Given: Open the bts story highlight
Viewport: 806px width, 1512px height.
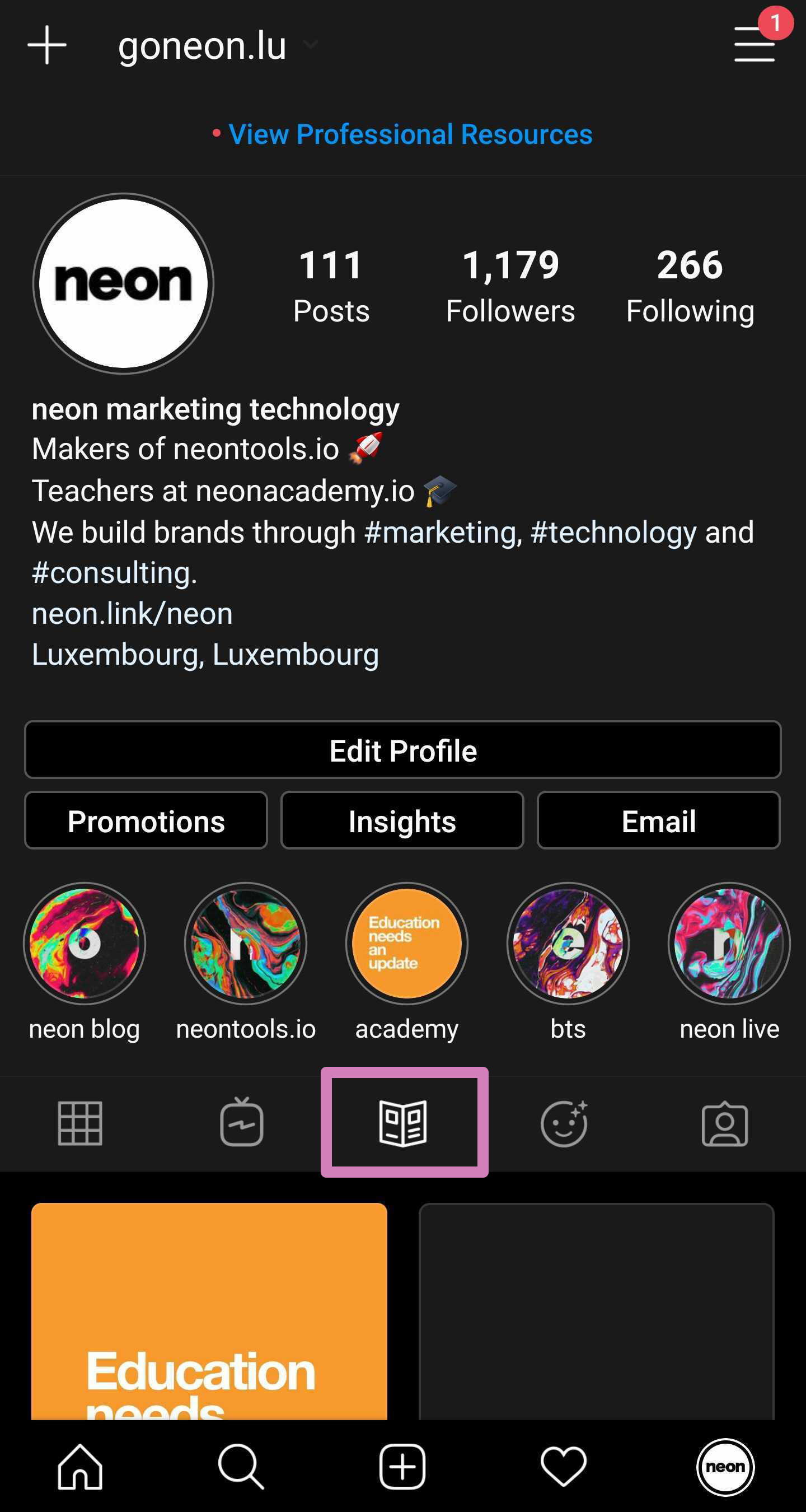Looking at the screenshot, I should click(x=568, y=943).
